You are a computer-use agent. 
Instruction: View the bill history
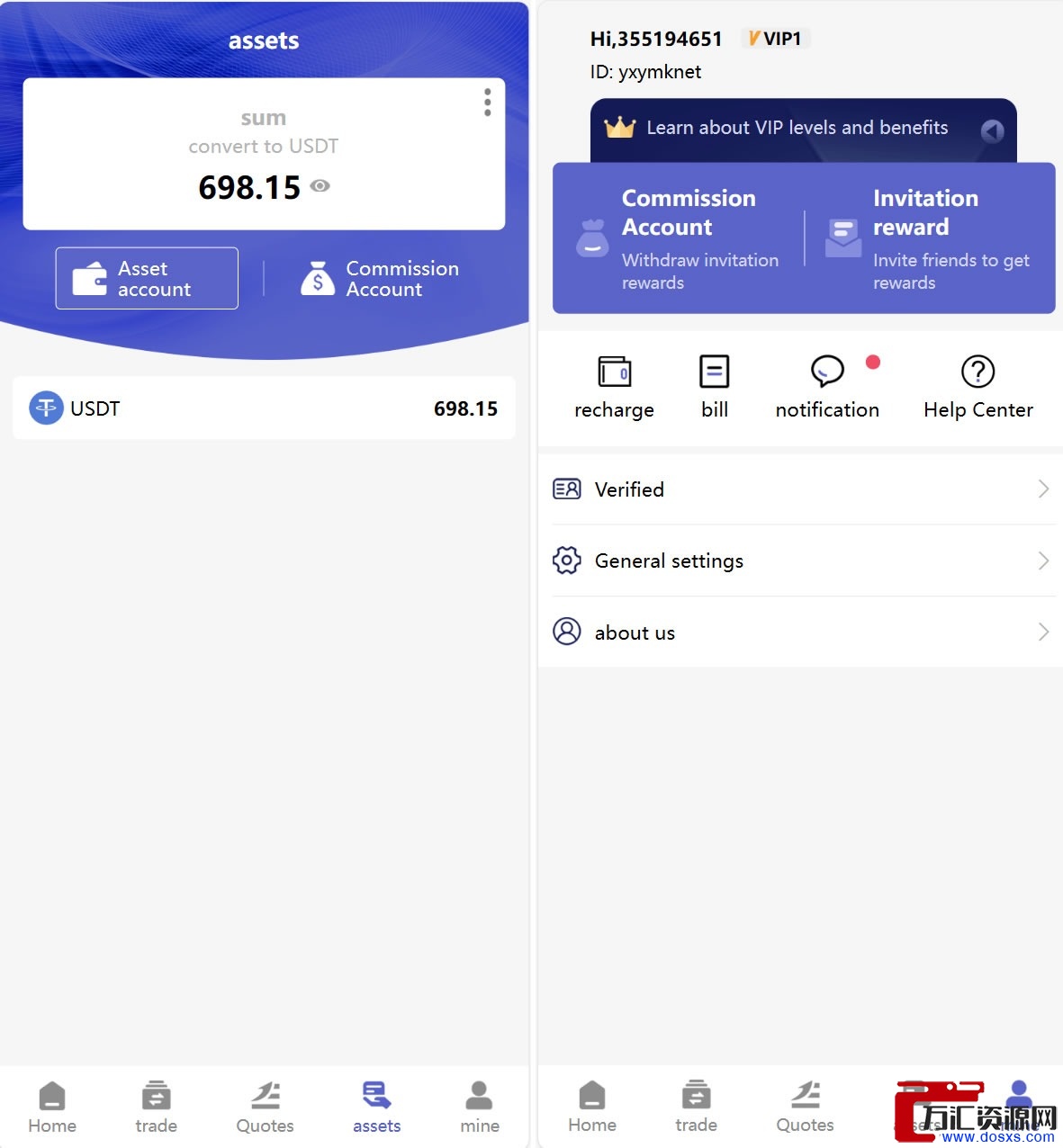click(x=715, y=387)
